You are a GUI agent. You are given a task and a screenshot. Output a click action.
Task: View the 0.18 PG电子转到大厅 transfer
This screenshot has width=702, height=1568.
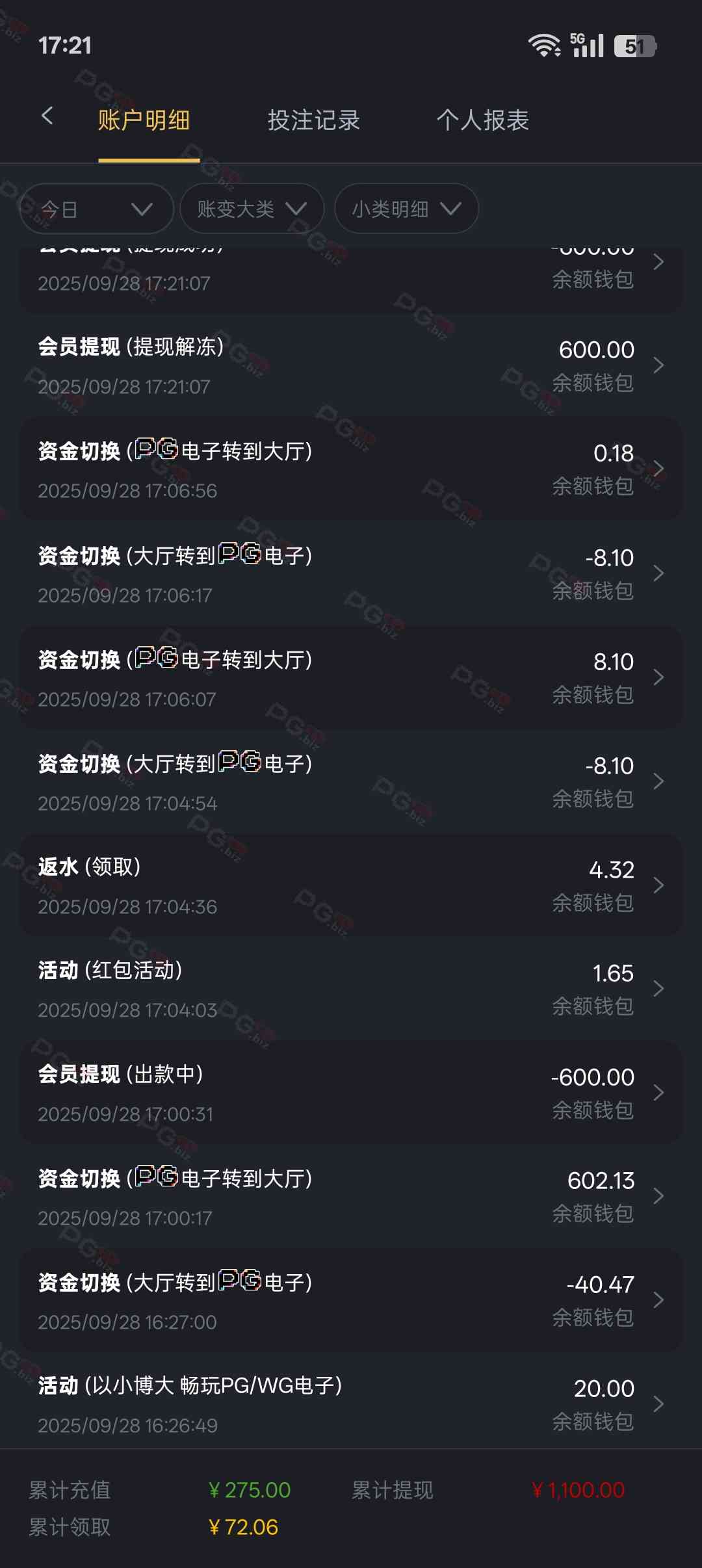(351, 469)
